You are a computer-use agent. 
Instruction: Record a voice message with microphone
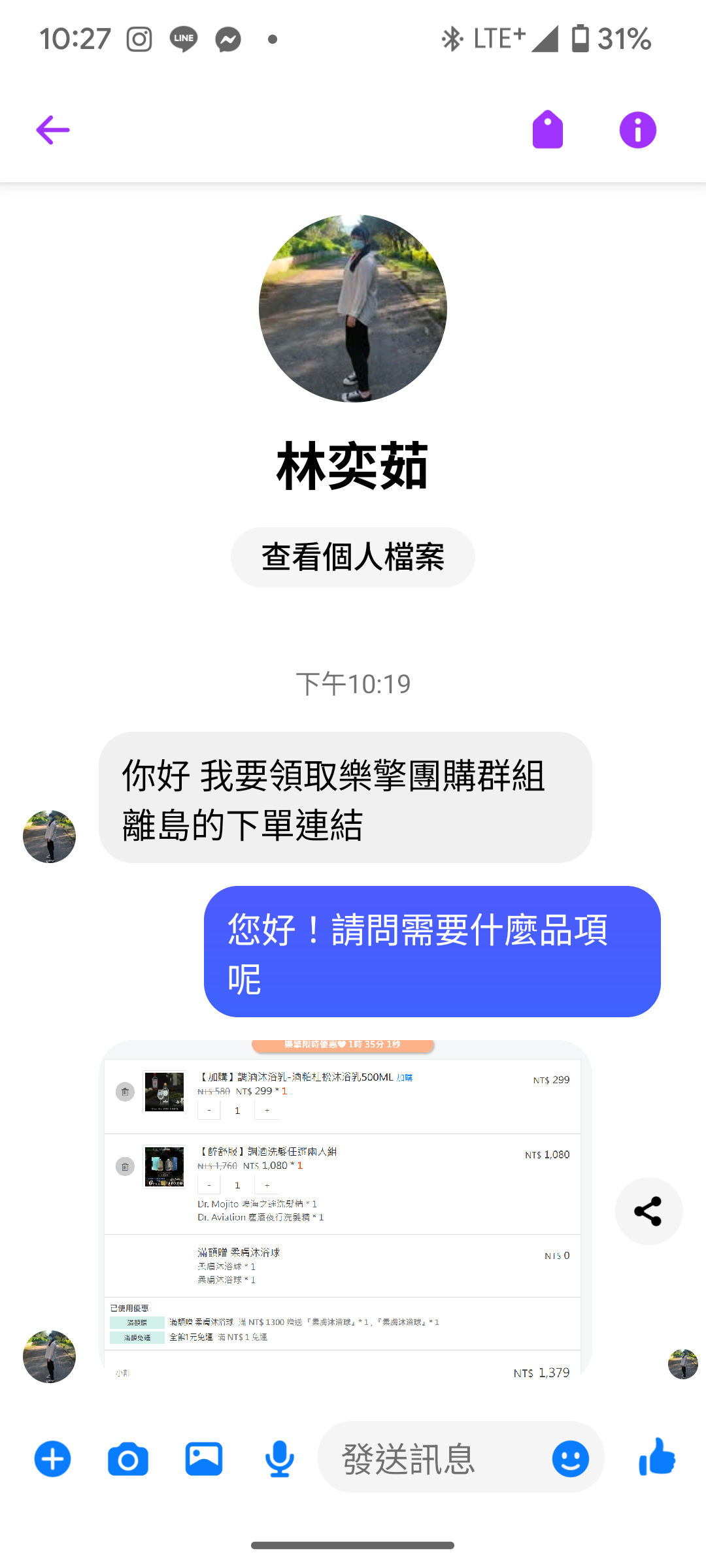[279, 1459]
